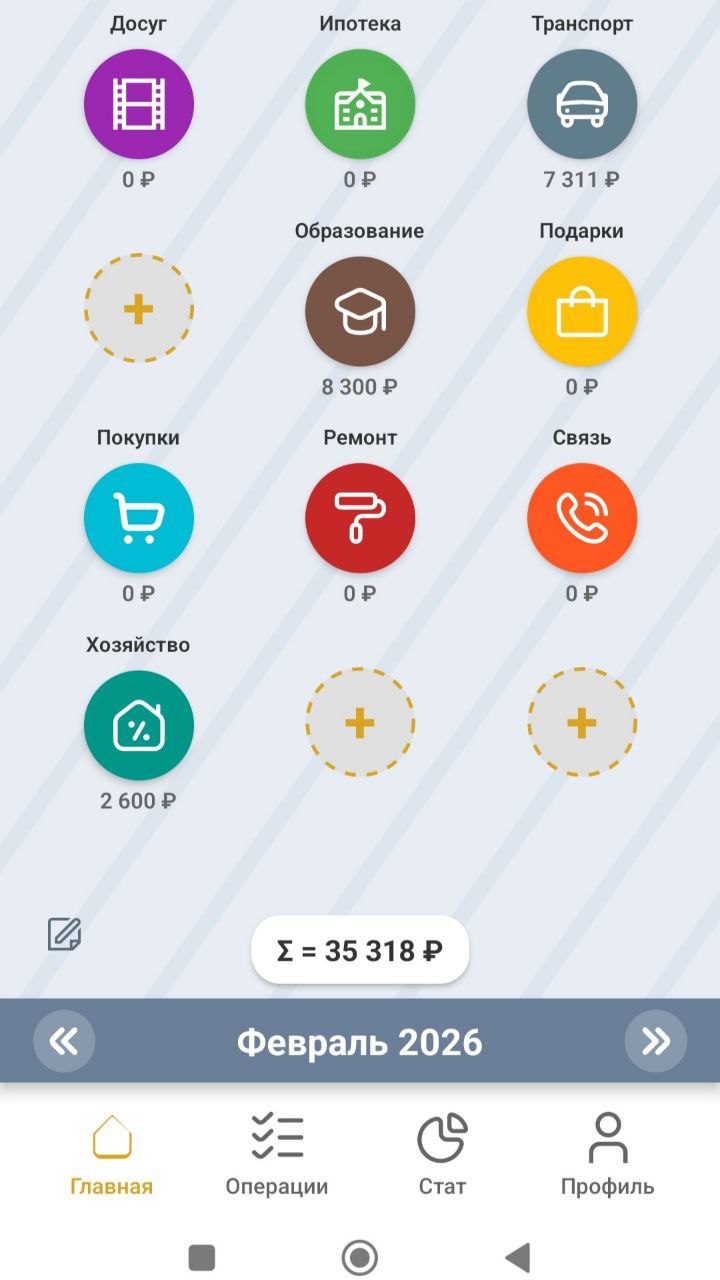Tap an empty add-category circle in the bottom row
Screen dimensions: 720x1280
click(360, 725)
